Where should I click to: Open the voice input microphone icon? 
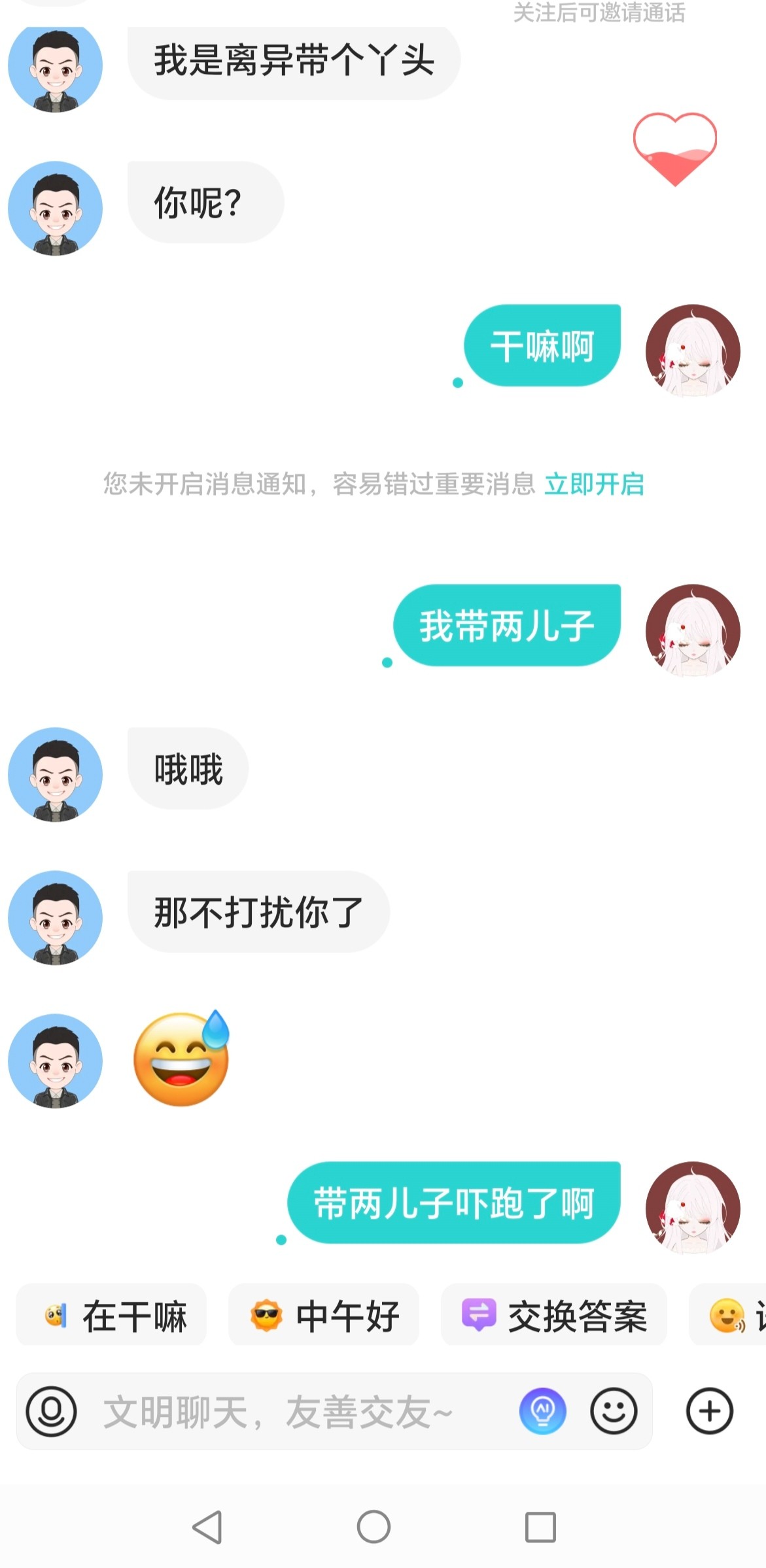51,1411
